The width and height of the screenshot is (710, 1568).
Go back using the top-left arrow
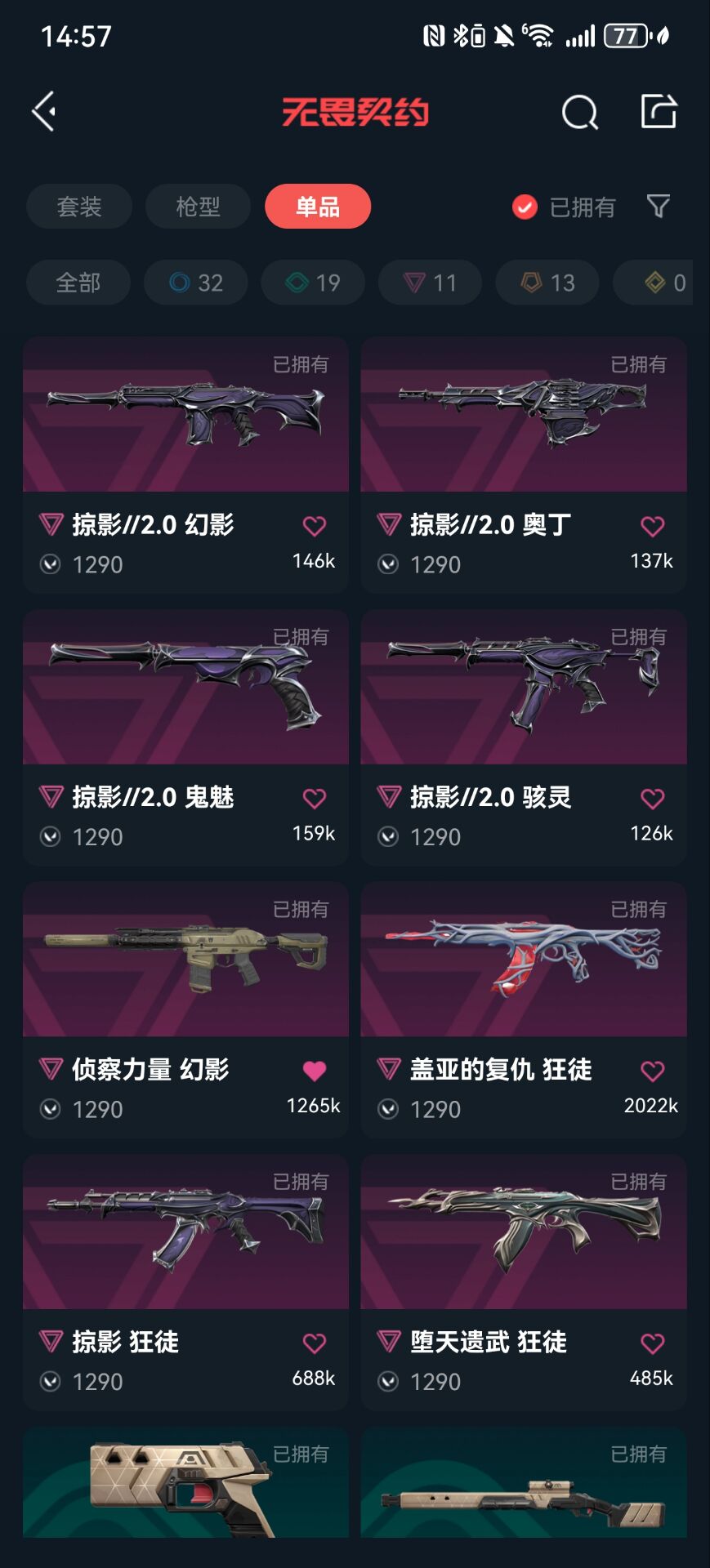(44, 111)
